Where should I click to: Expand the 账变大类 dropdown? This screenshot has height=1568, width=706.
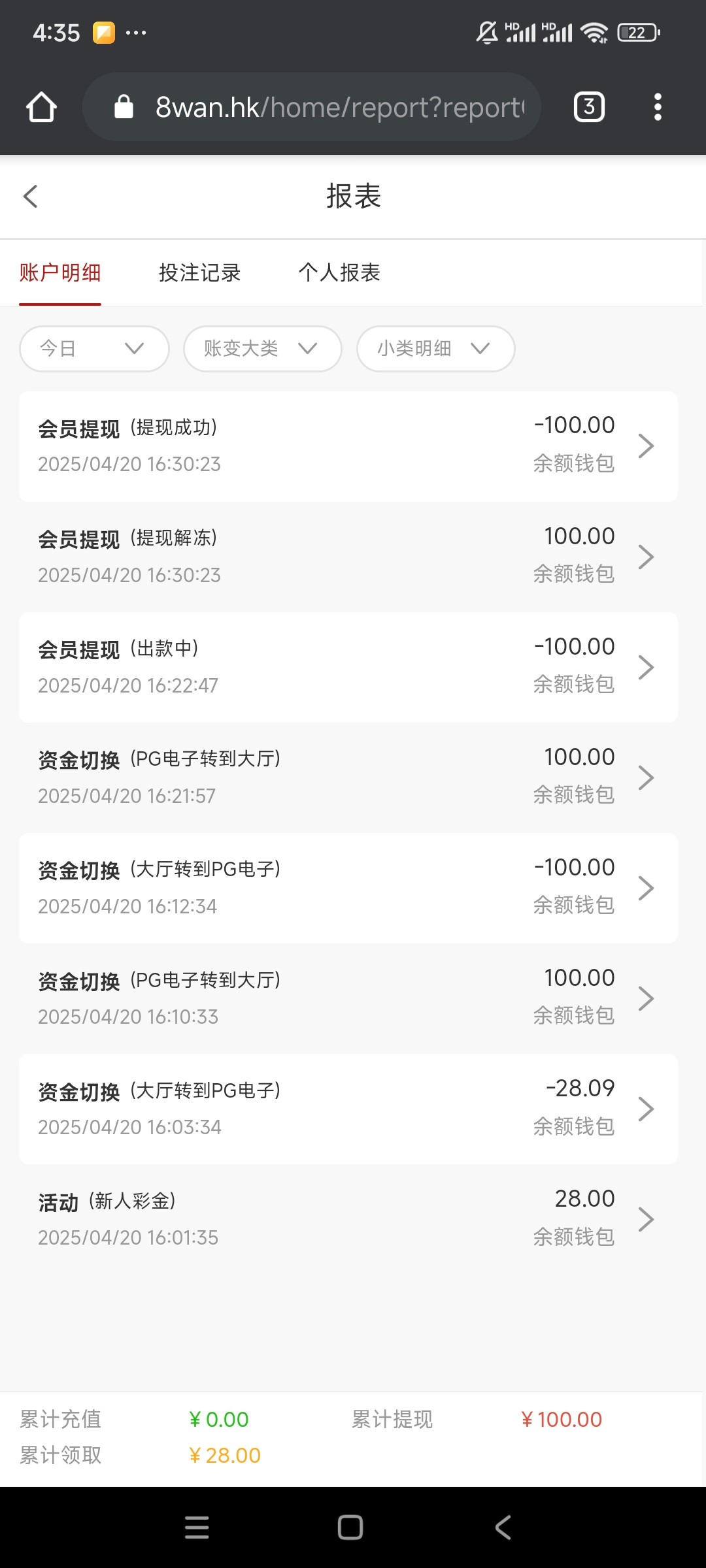point(263,349)
